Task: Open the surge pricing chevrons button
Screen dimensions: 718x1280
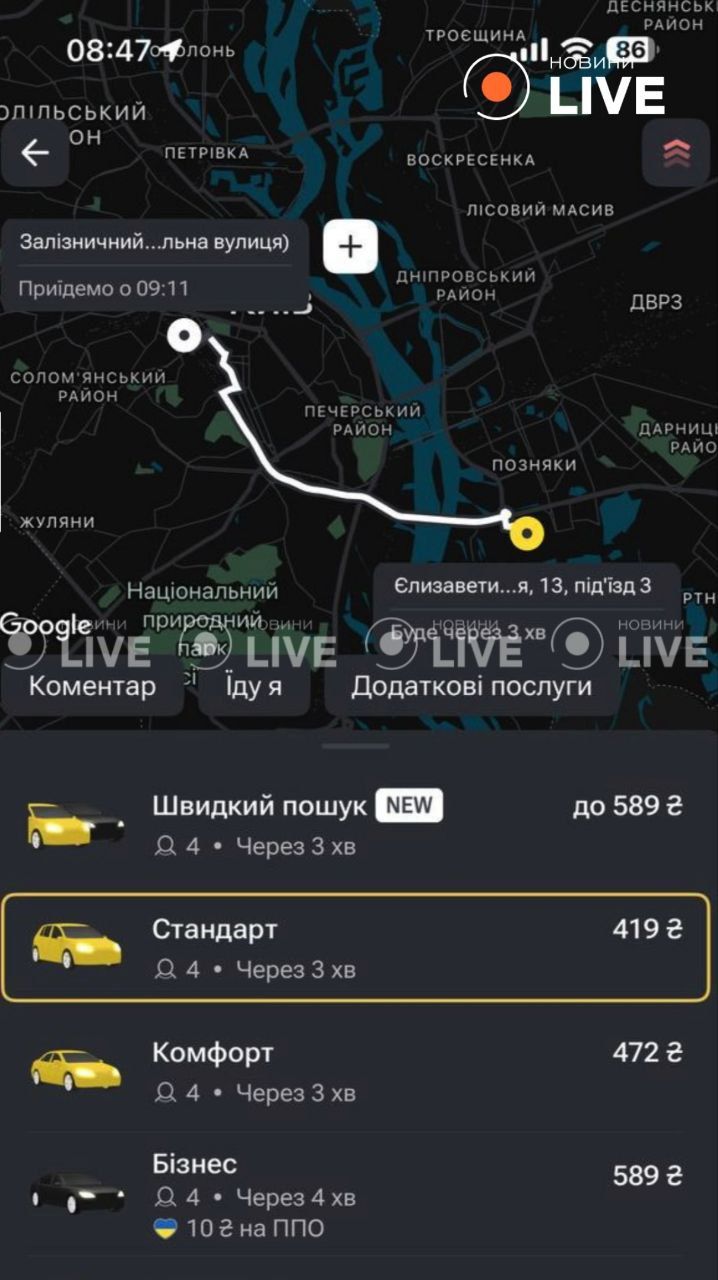Action: 675,153
